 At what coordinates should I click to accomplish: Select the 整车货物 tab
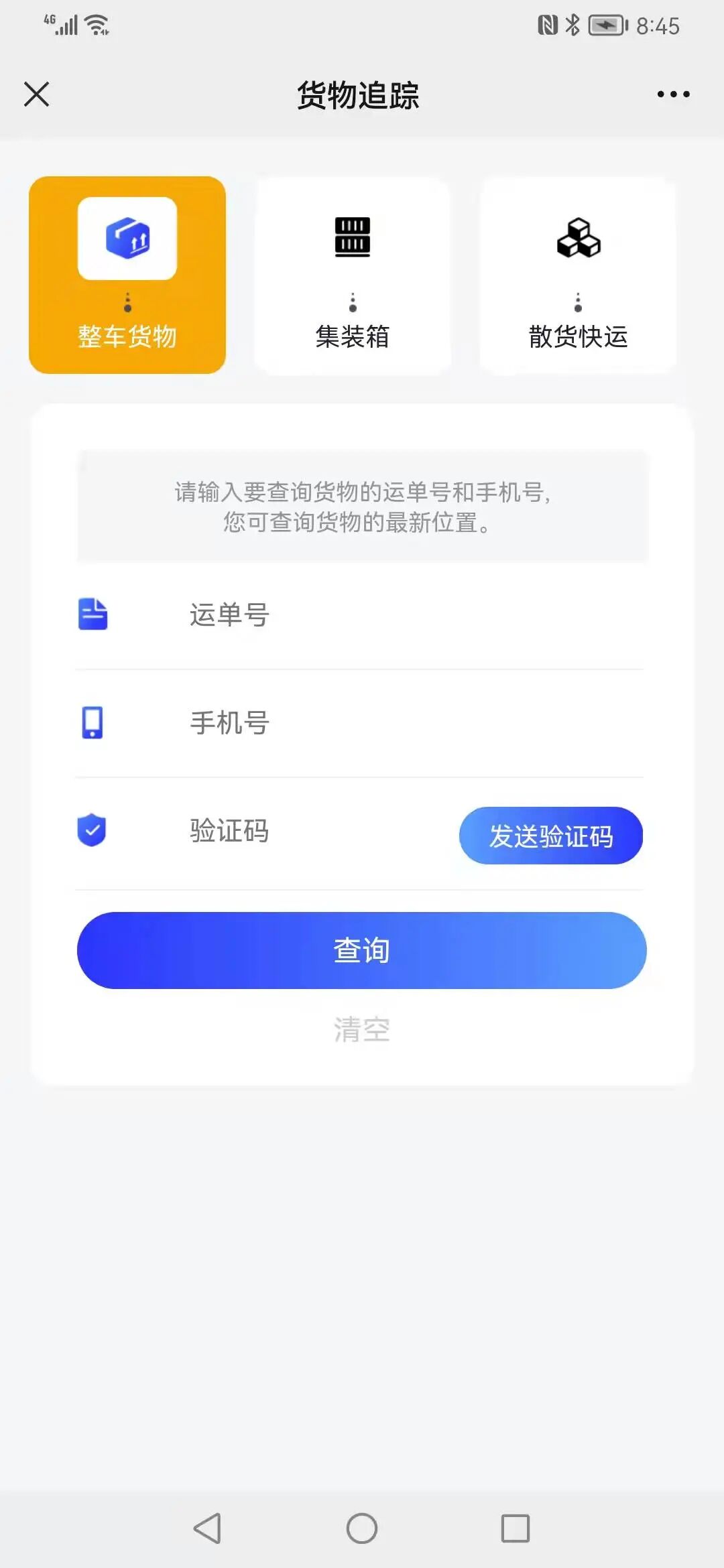click(x=127, y=275)
